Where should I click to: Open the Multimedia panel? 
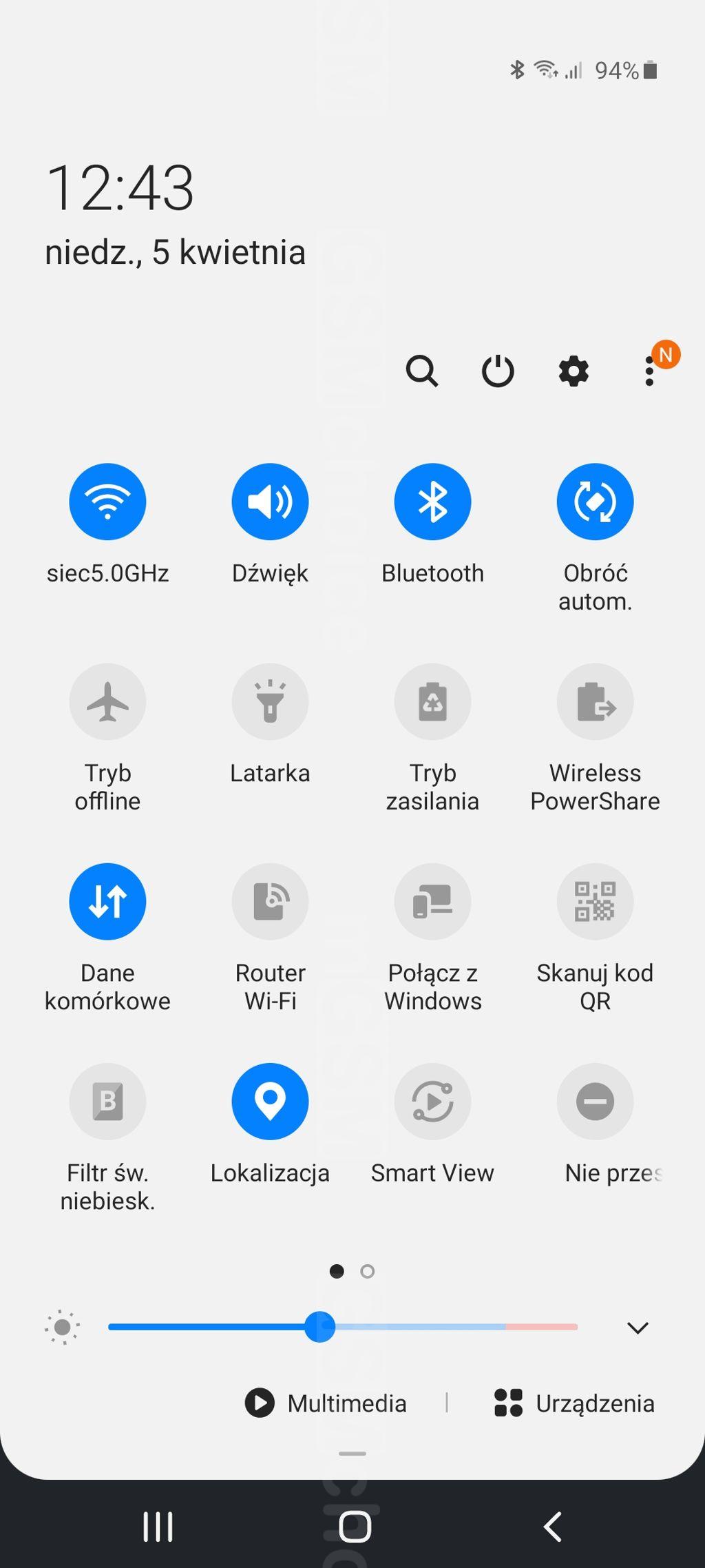(x=326, y=1403)
